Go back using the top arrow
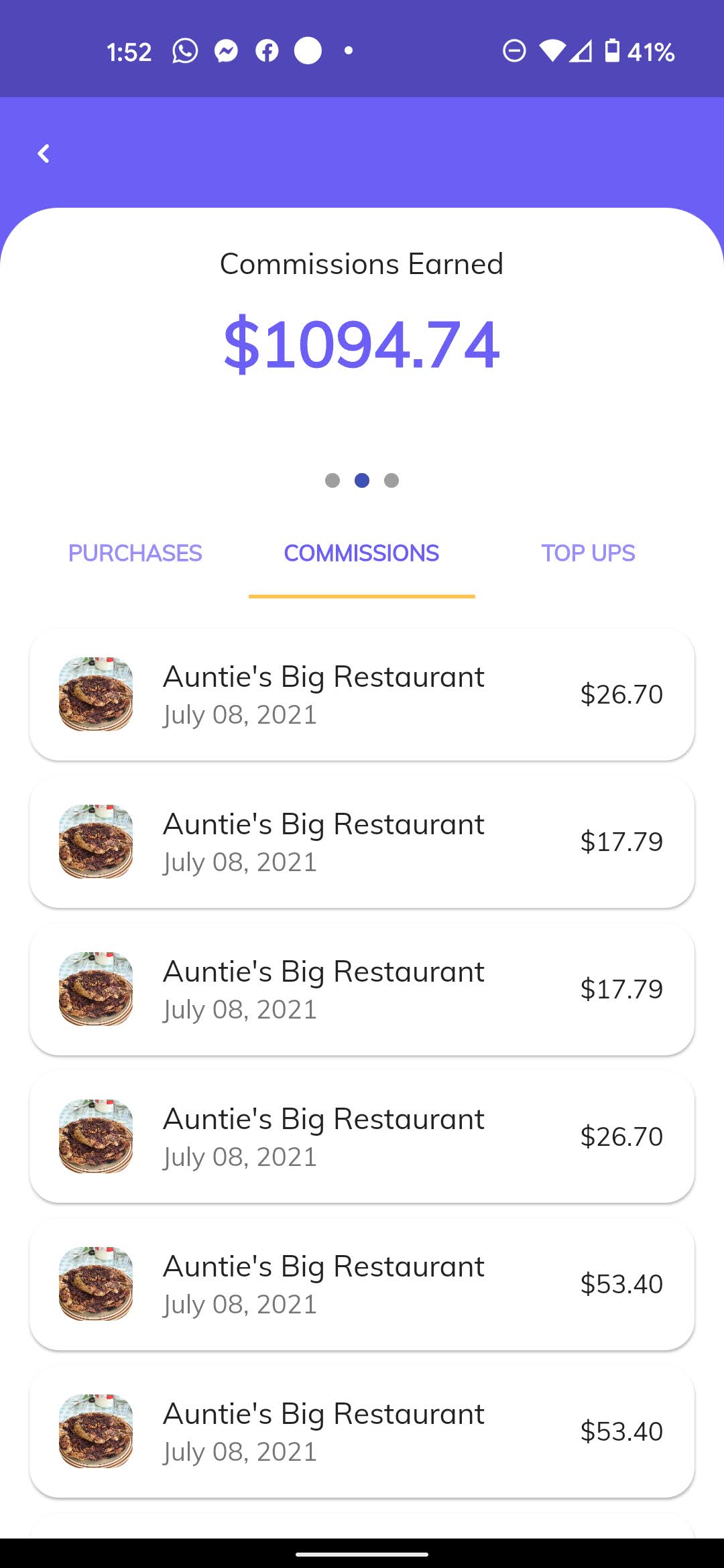Image resolution: width=724 pixels, height=1568 pixels. pos(44,154)
